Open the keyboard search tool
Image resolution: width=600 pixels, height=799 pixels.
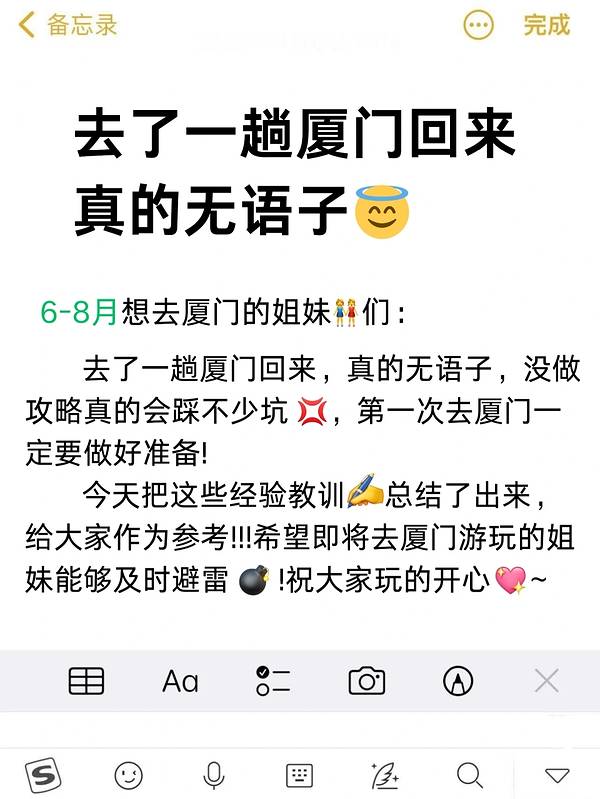pyautogui.click(x=470, y=774)
